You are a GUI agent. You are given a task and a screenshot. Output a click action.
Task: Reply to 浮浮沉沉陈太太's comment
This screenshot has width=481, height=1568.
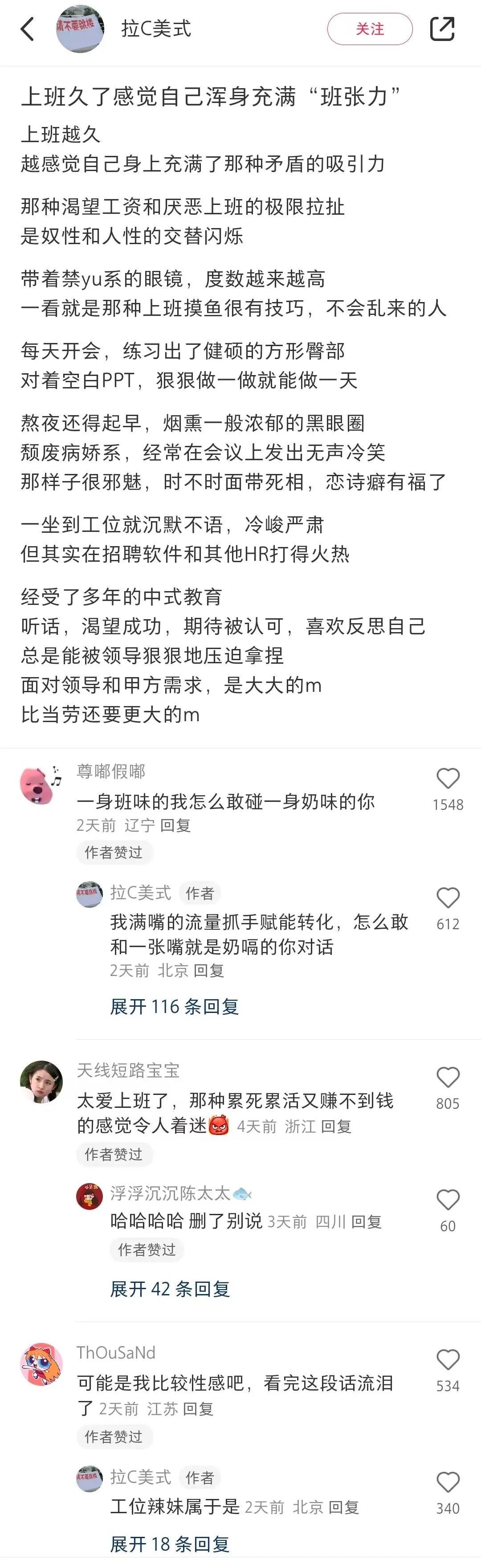pyautogui.click(x=366, y=1221)
